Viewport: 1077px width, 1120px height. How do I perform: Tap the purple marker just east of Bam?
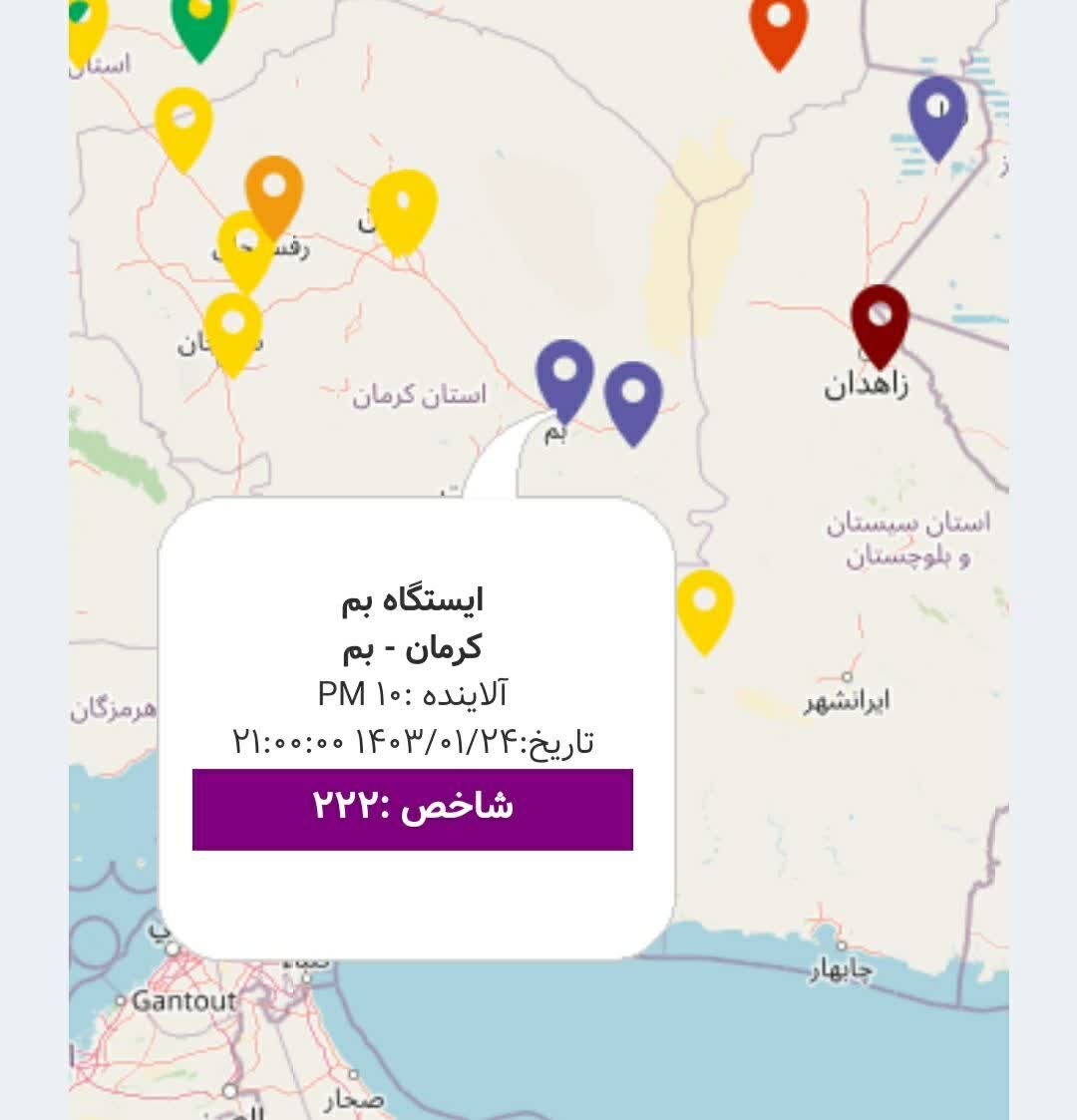click(633, 396)
